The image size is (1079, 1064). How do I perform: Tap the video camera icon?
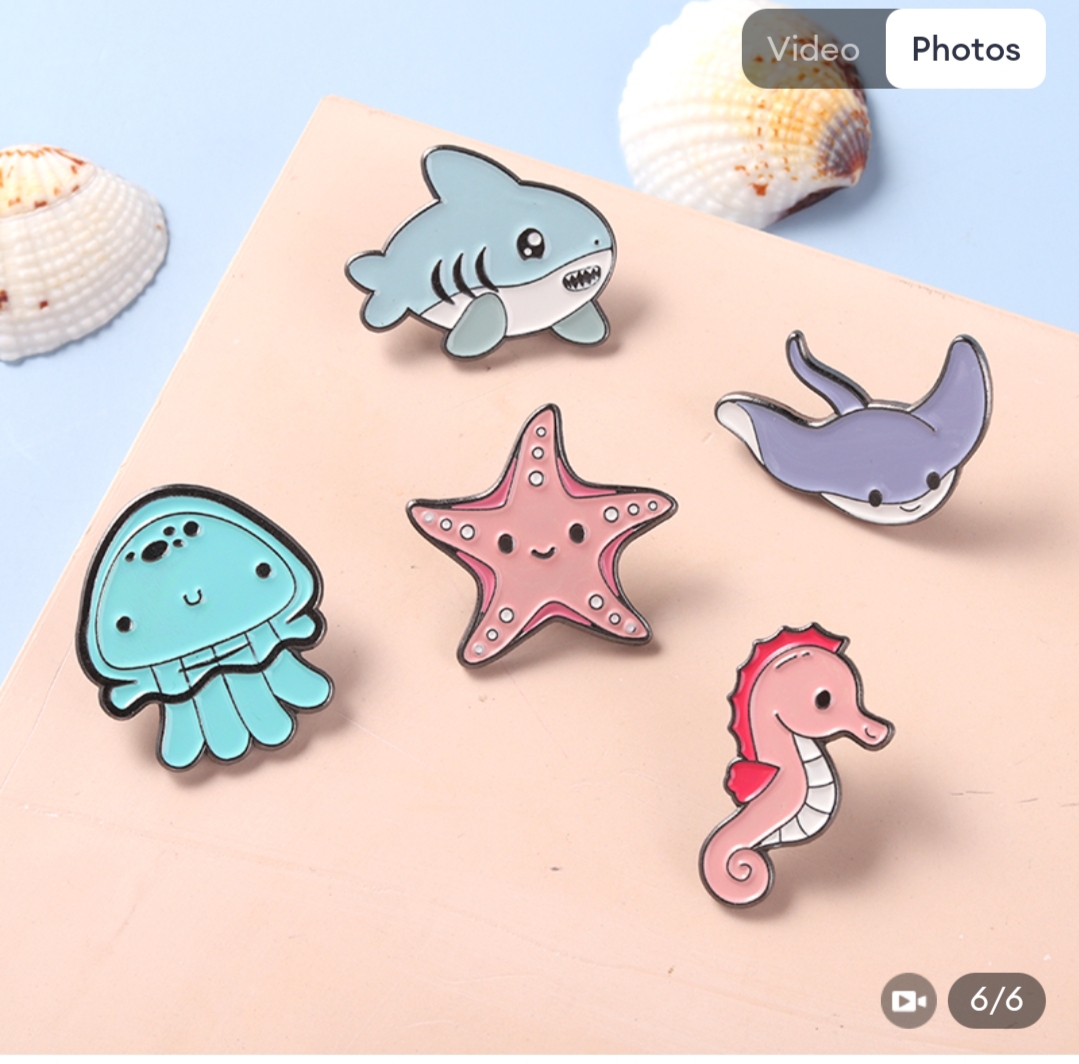click(908, 1001)
